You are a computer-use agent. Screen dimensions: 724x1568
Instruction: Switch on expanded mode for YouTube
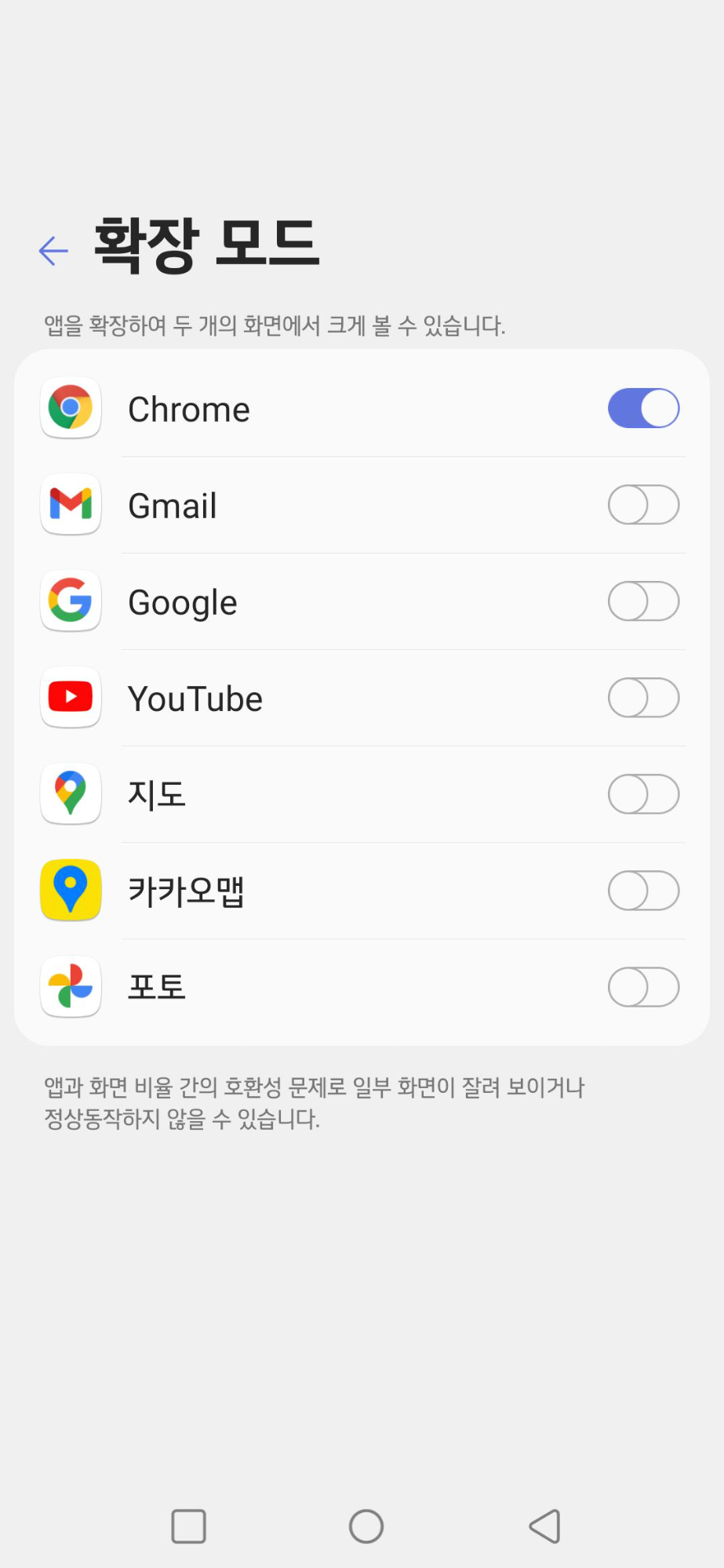[x=643, y=698]
